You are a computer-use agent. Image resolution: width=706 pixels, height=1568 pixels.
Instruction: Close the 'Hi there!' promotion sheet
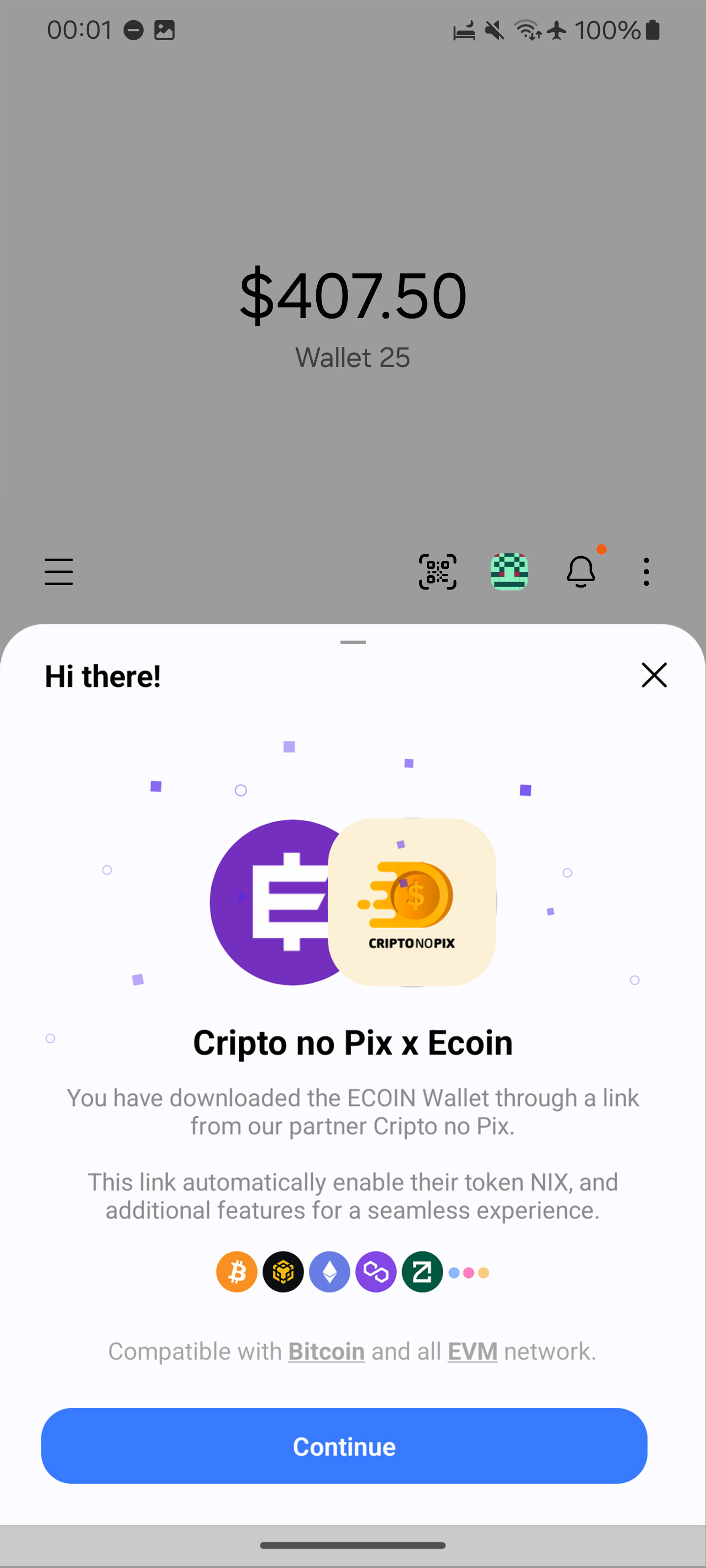(x=654, y=675)
